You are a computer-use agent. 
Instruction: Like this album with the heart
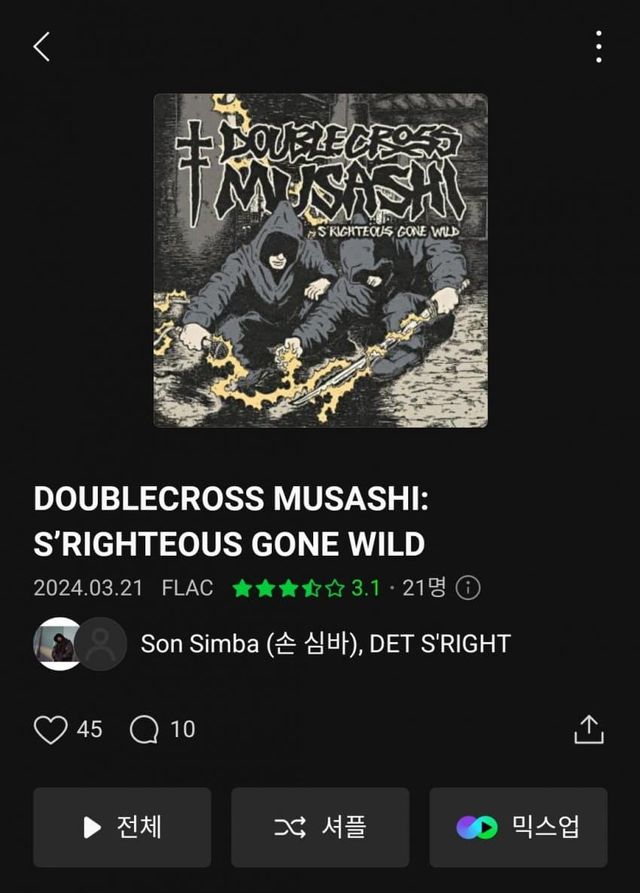[50, 730]
